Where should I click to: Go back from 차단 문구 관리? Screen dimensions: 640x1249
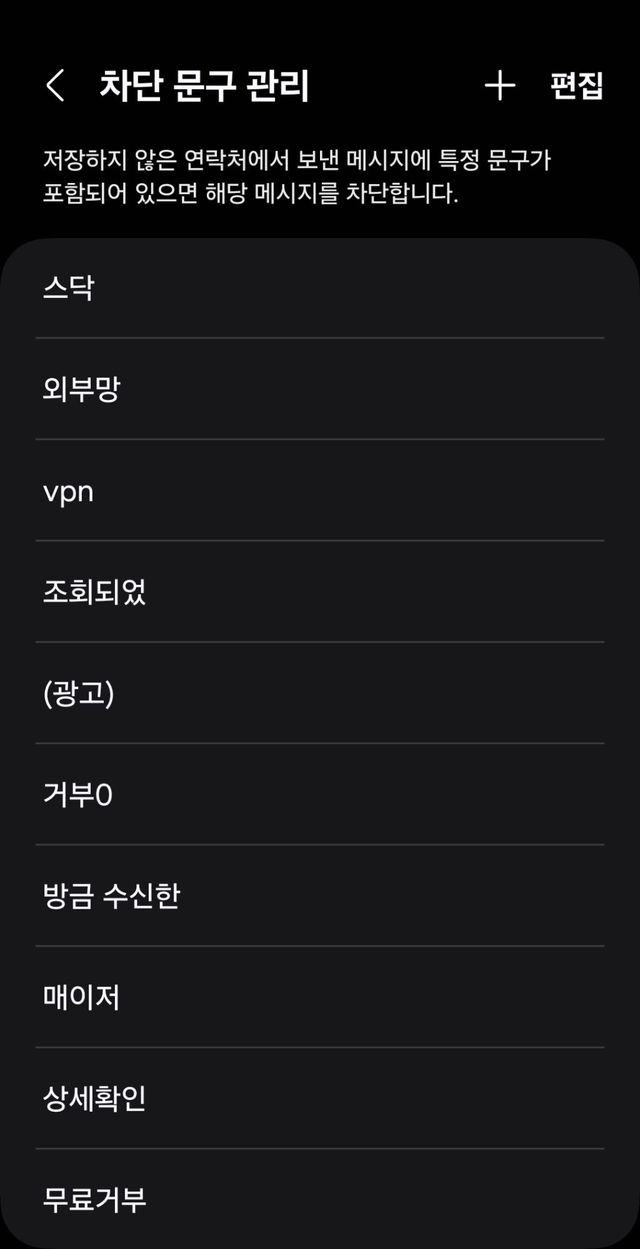coord(56,86)
